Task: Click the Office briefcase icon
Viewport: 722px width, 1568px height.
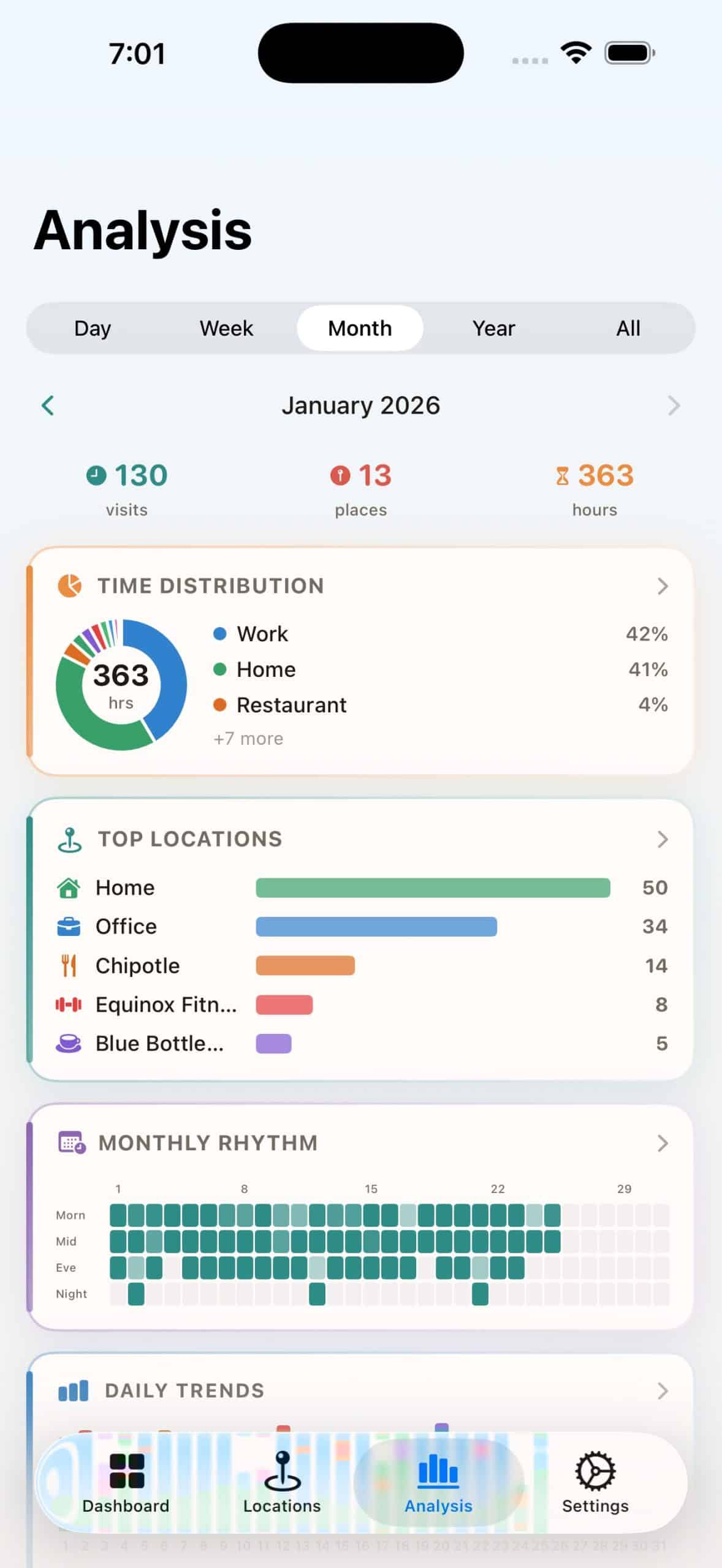Action: coord(69,926)
